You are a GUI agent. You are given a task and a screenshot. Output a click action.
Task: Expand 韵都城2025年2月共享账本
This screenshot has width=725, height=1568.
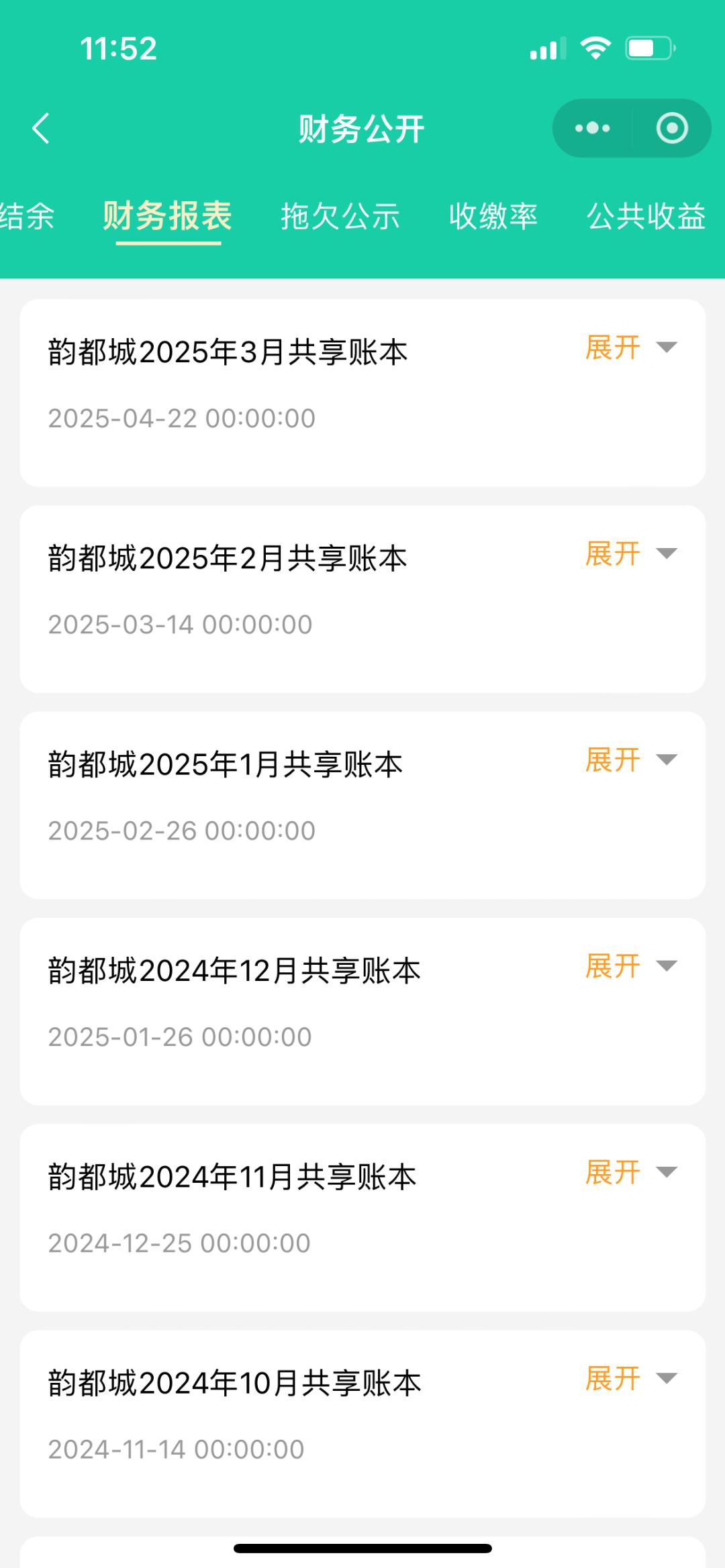click(x=630, y=554)
